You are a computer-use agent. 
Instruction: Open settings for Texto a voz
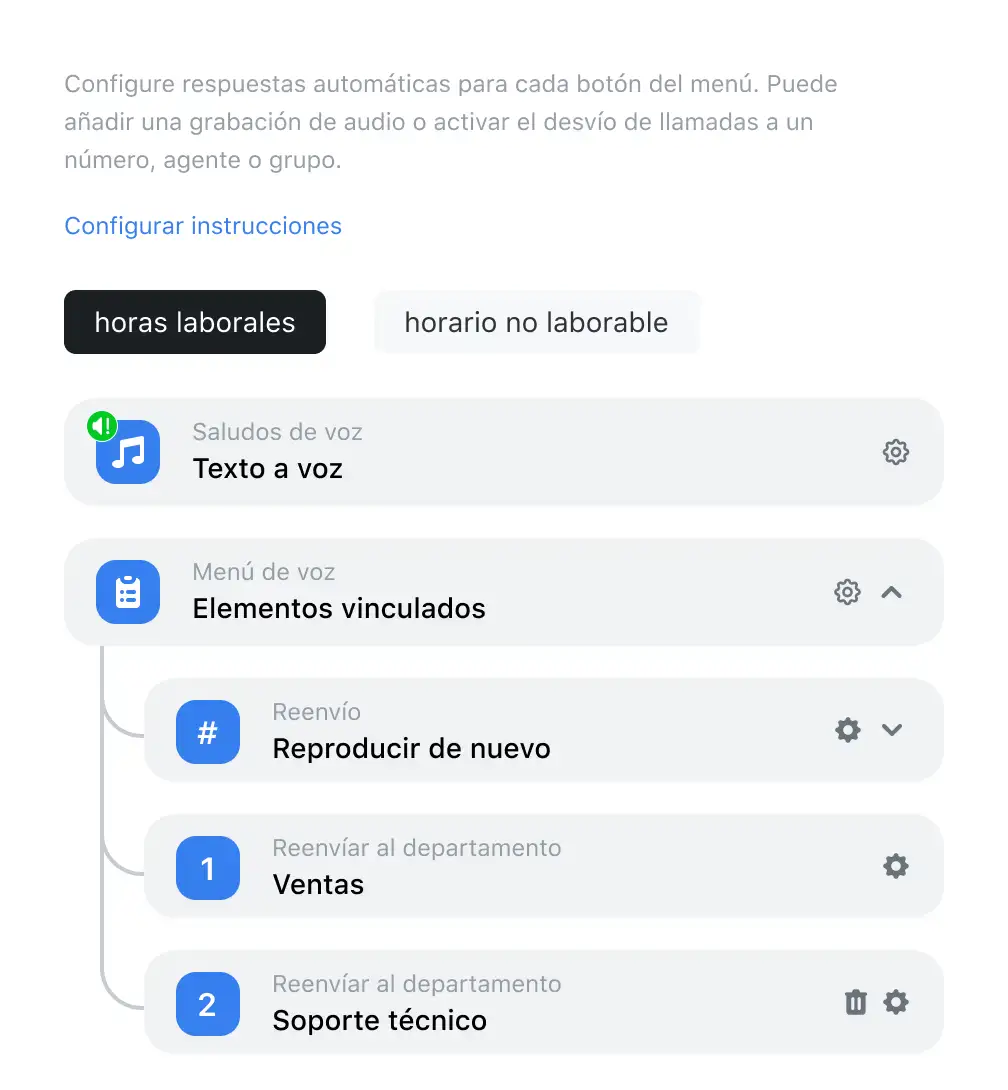click(x=895, y=452)
